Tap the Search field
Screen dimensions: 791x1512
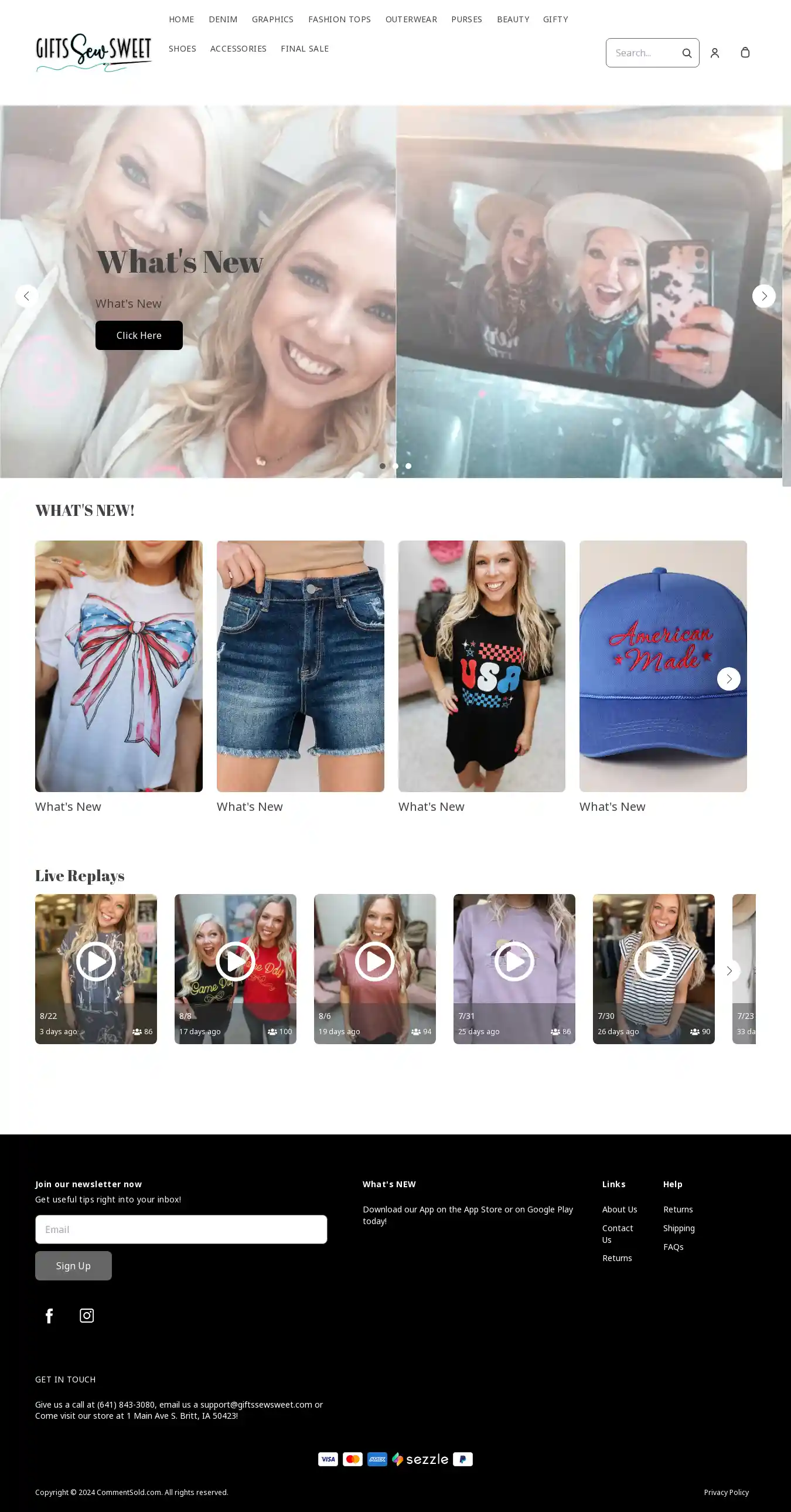pos(643,53)
